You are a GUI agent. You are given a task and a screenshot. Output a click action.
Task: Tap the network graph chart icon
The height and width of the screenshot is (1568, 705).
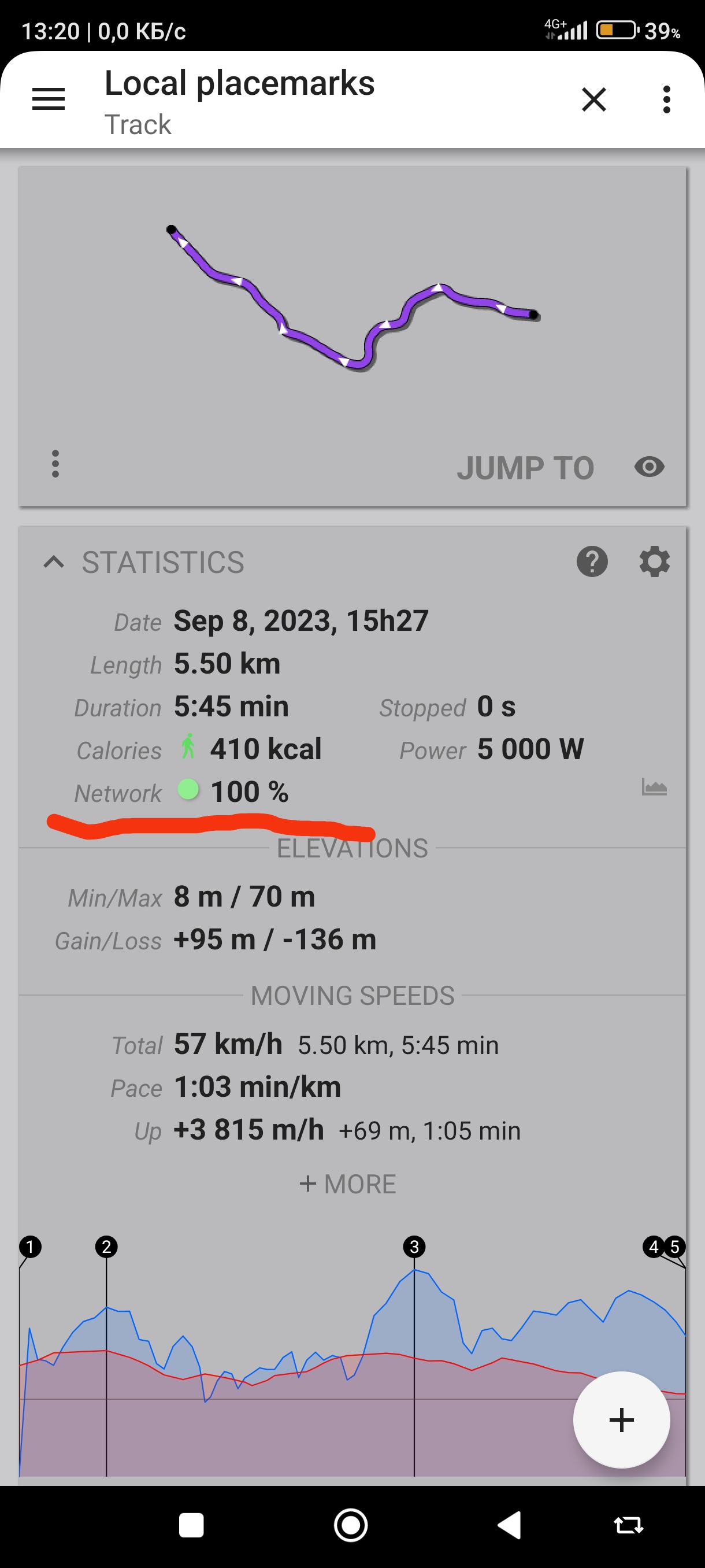(x=655, y=787)
